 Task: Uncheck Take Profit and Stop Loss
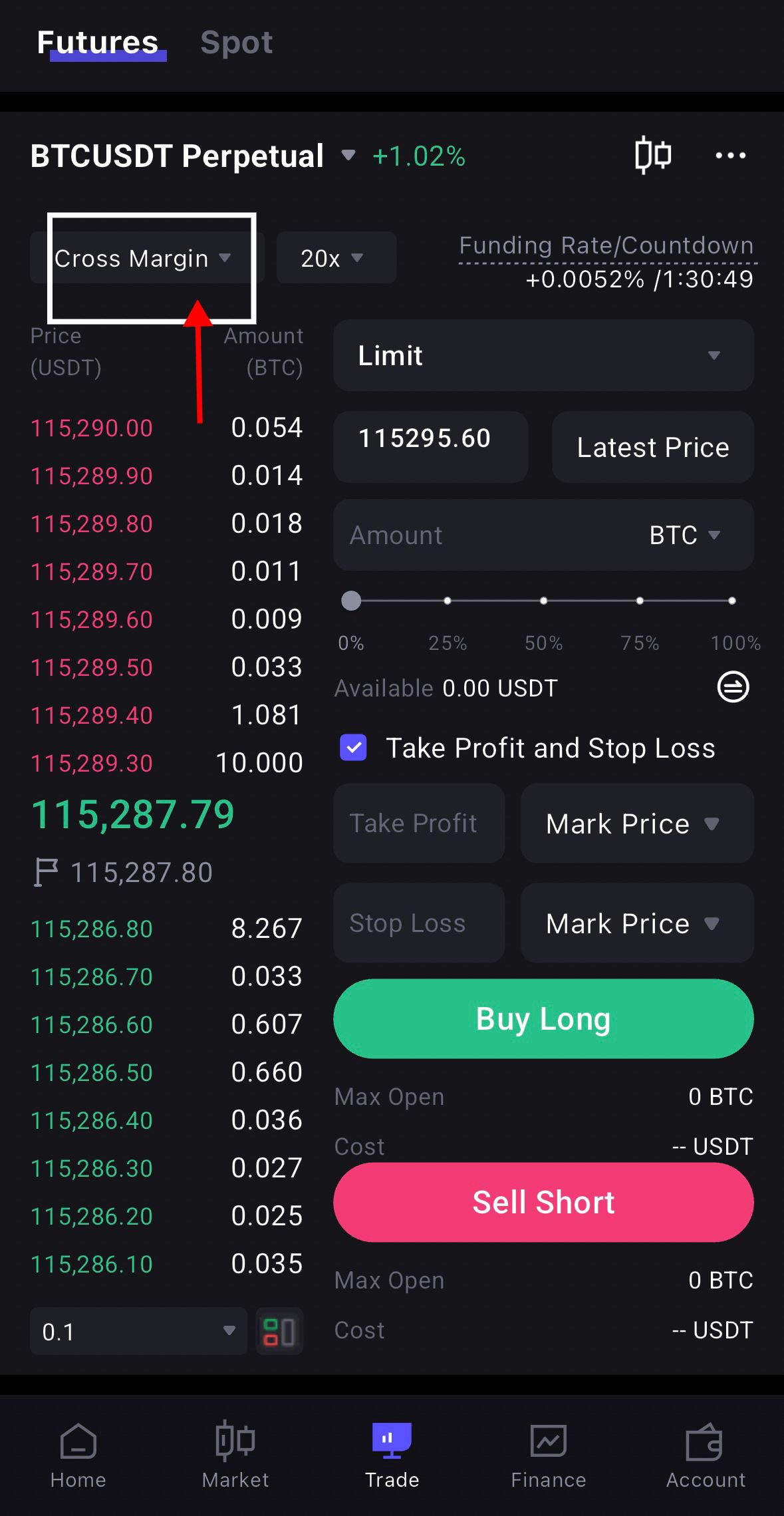pos(353,748)
